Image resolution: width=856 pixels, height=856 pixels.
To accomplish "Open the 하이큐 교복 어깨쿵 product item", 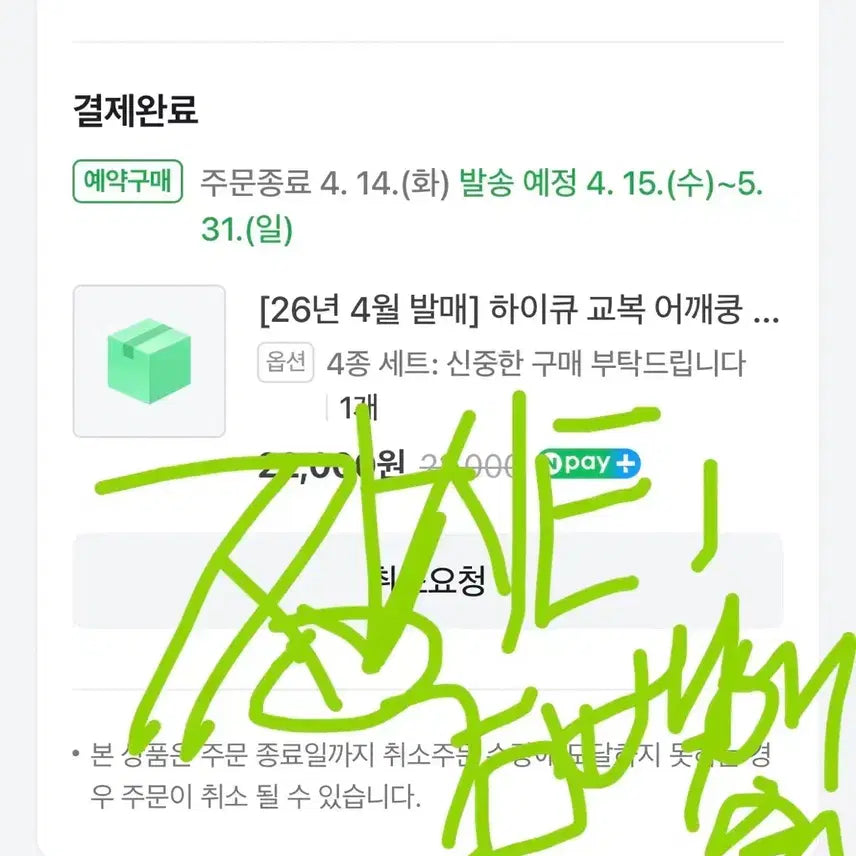I will [518, 312].
